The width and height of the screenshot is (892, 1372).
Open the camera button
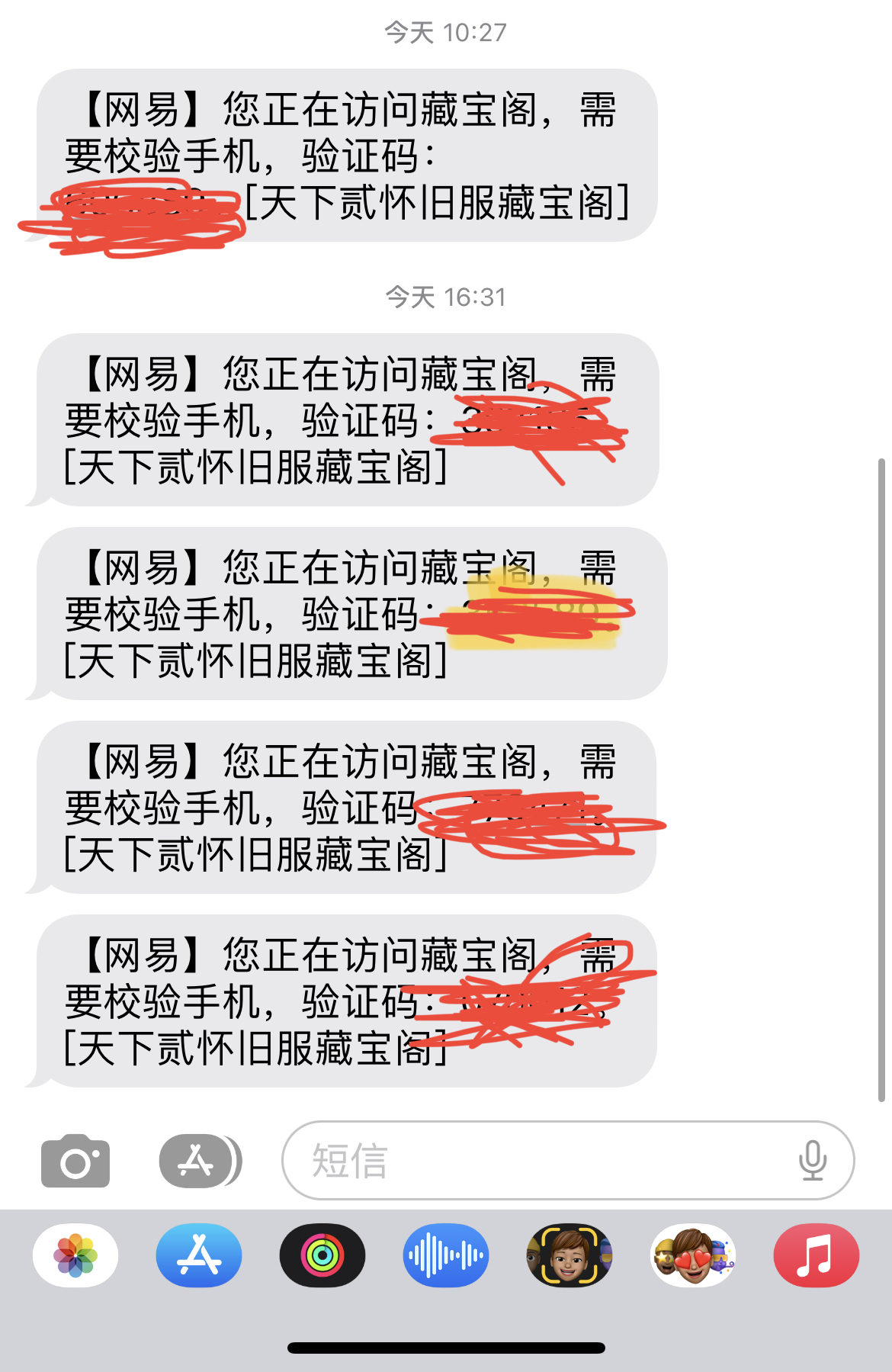click(75, 1161)
